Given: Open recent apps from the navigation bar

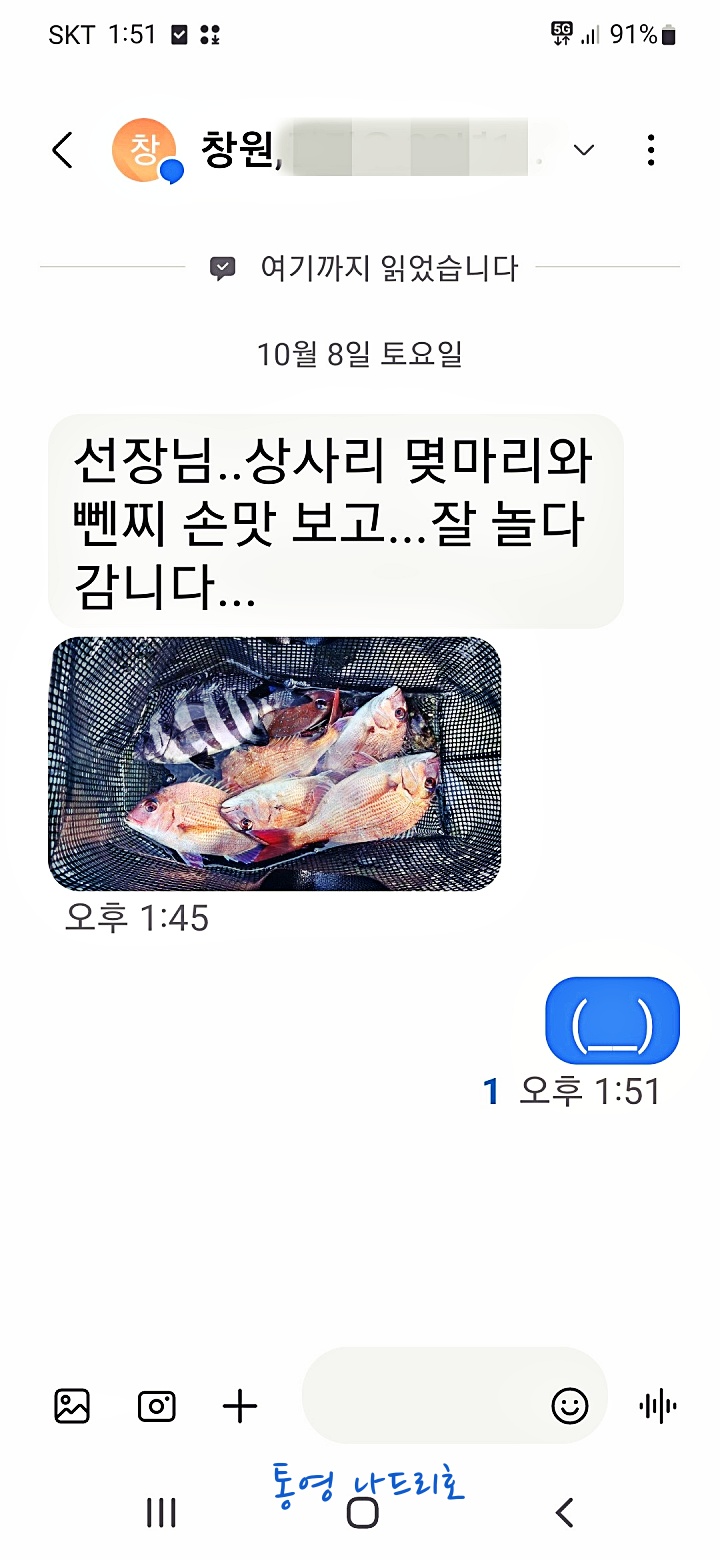Looking at the screenshot, I should tap(161, 1512).
